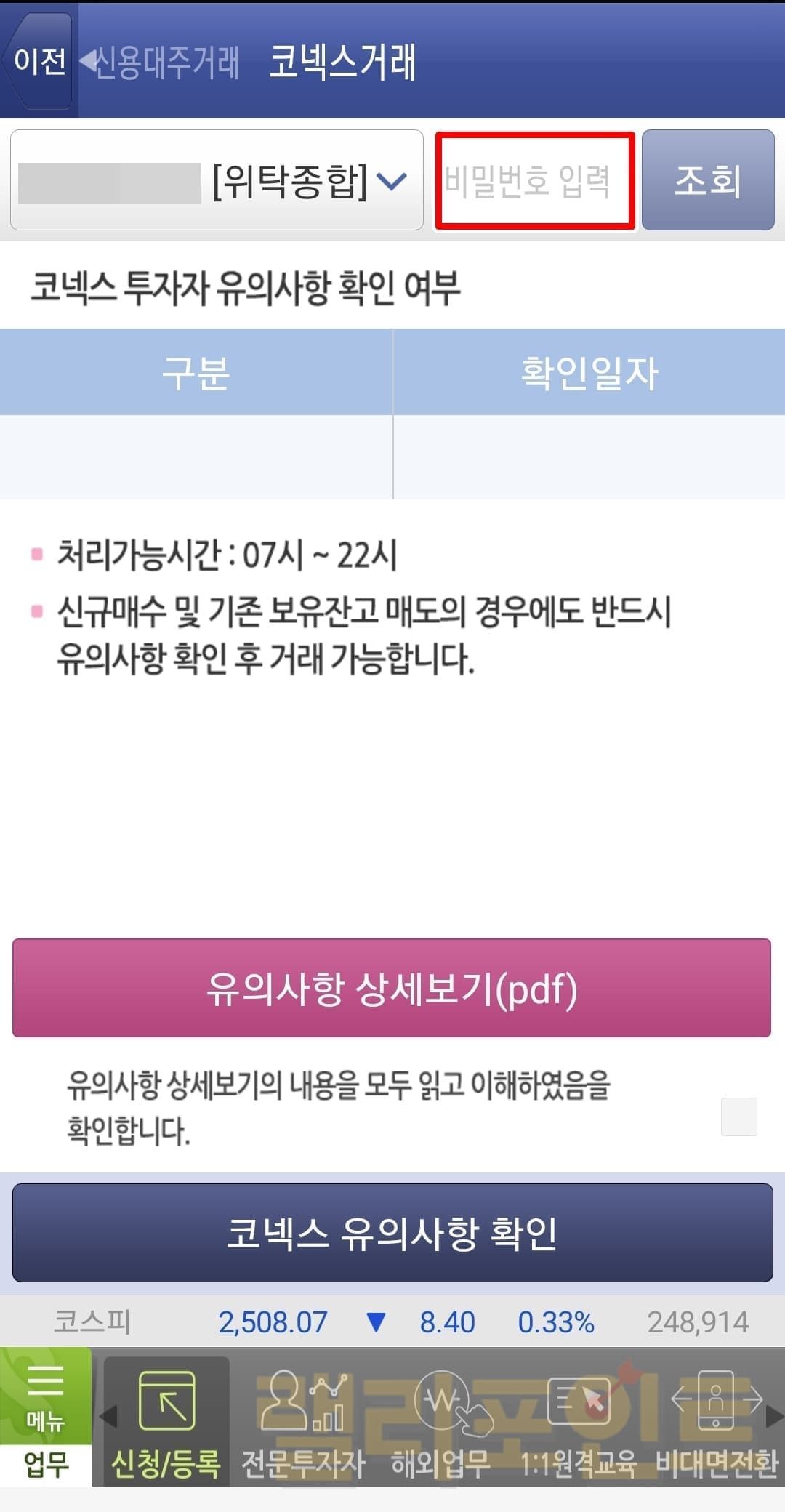Screen dimensions: 785x1512
Task: Open the 메뉴 hamburger menu
Action: [x=45, y=1396]
